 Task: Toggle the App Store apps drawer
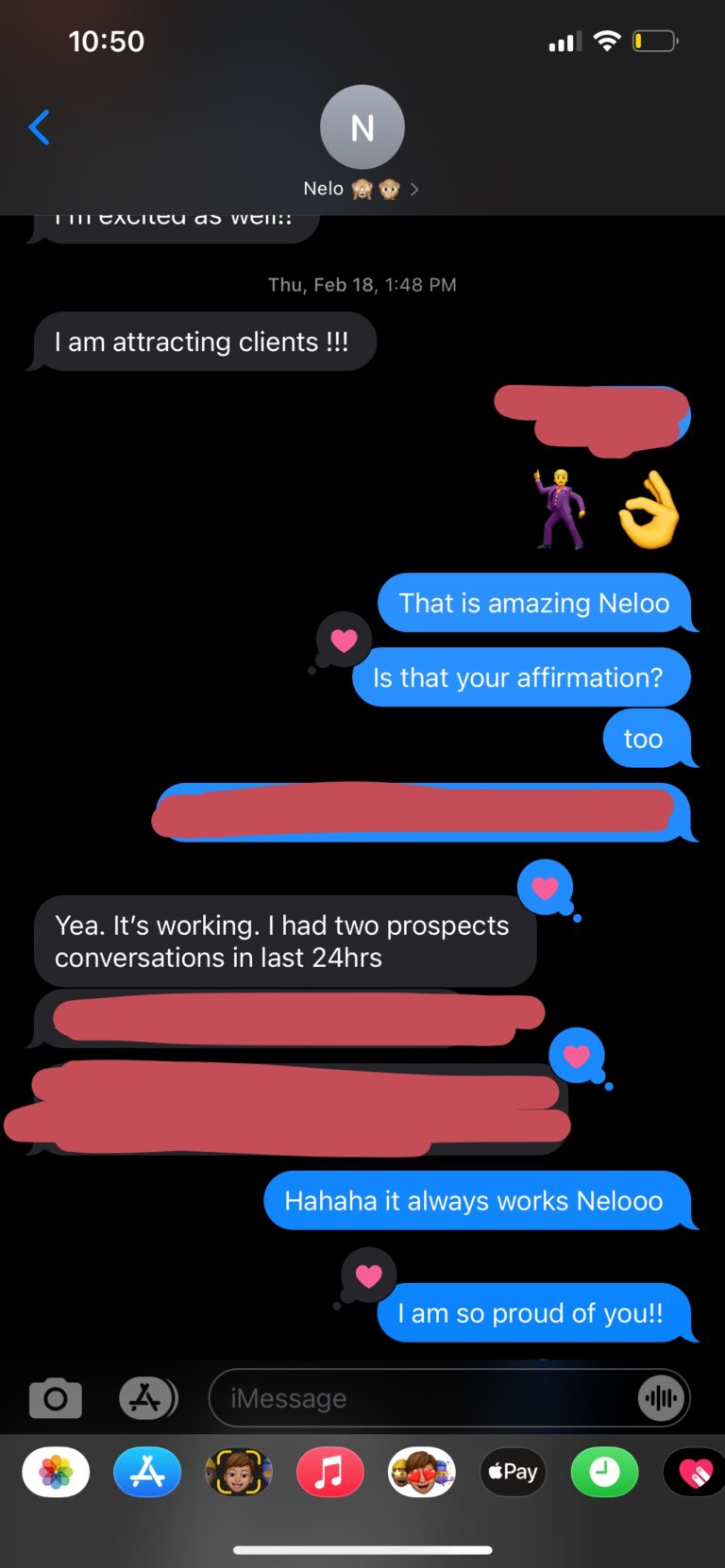tap(147, 1398)
